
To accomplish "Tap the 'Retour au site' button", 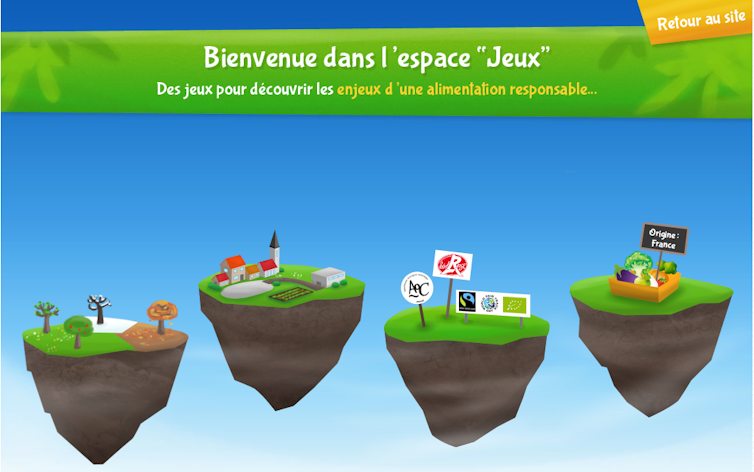I will [x=700, y=21].
